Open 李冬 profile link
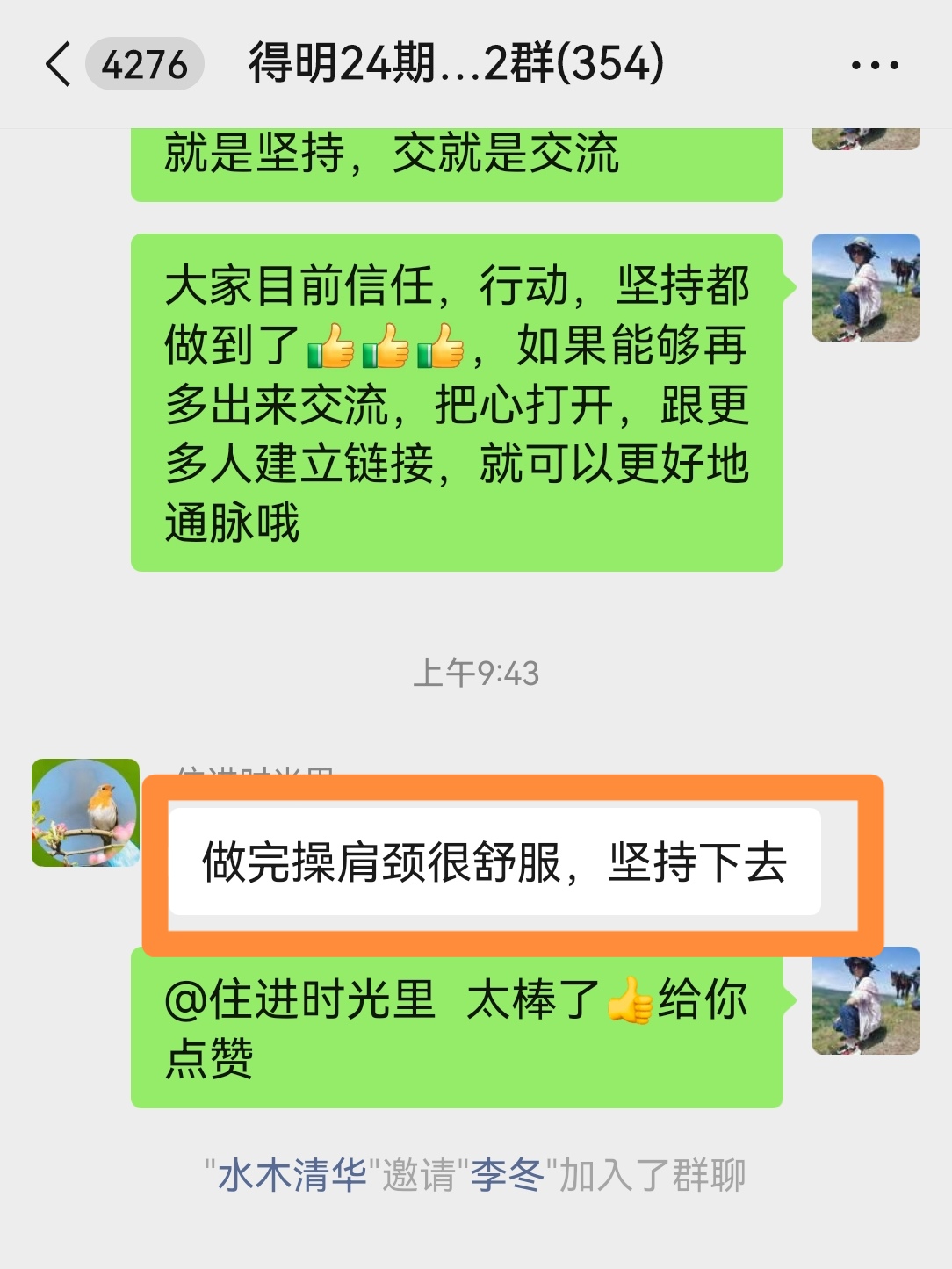 [508, 1175]
